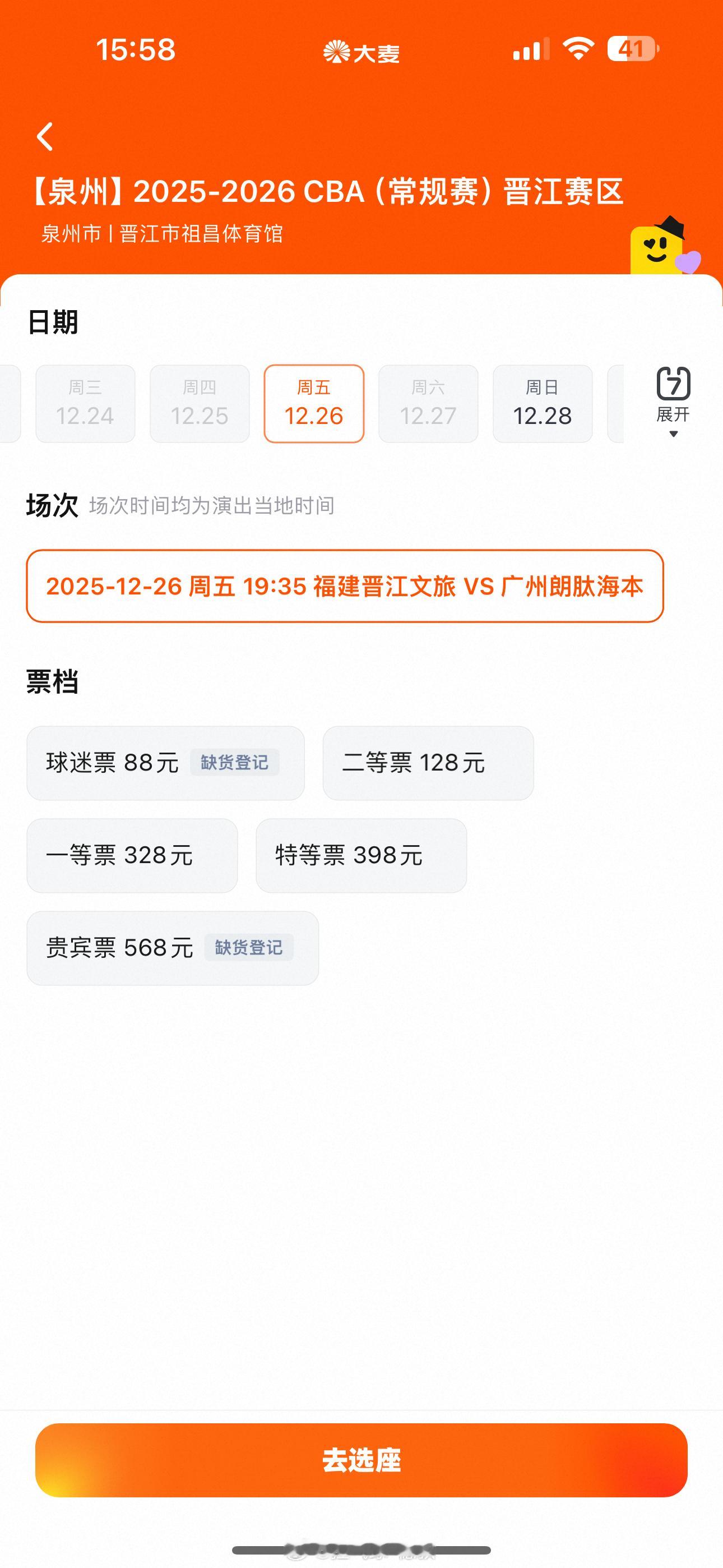The image size is (723, 1568).
Task: Tap the home indicator bar at bottom
Action: coord(361,1549)
